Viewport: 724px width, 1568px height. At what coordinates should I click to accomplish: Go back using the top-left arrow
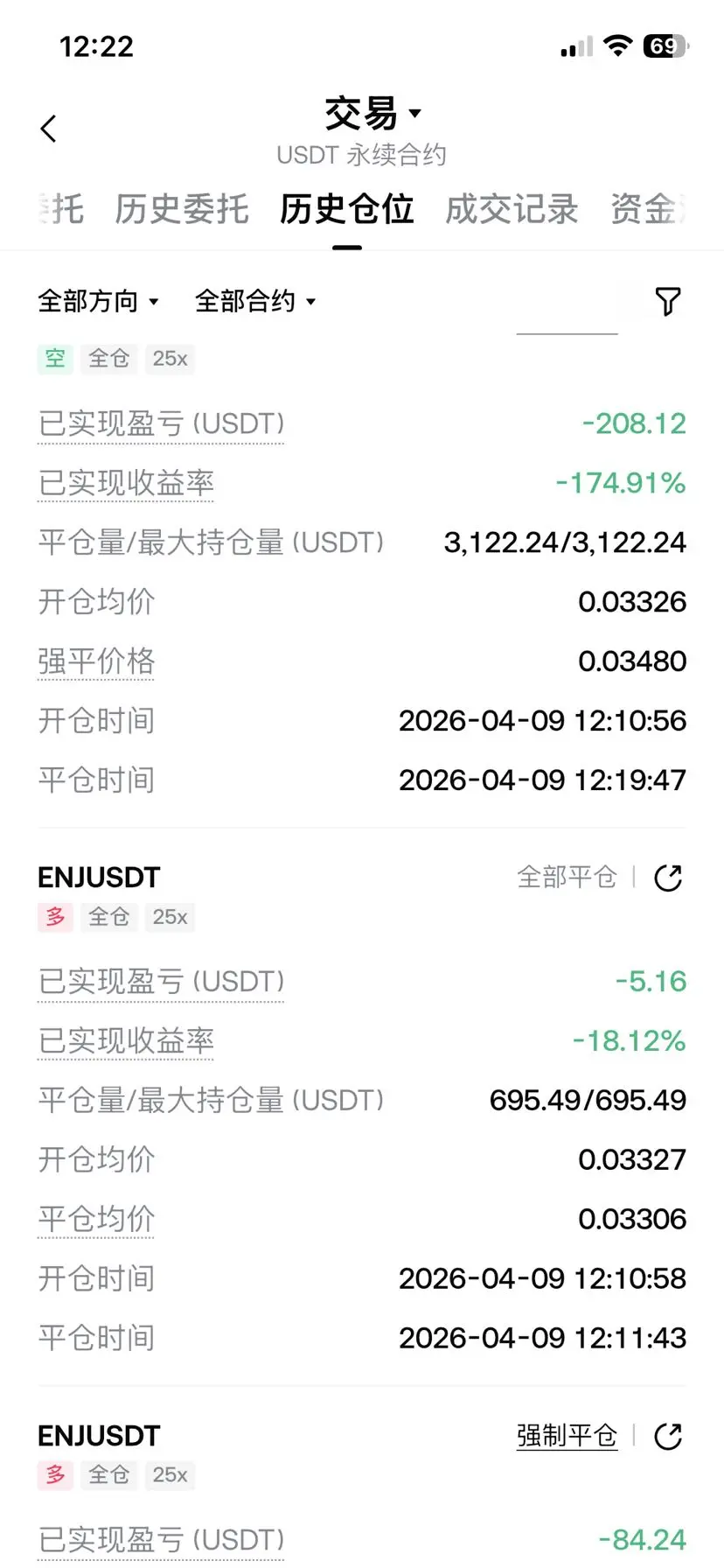[x=49, y=129]
